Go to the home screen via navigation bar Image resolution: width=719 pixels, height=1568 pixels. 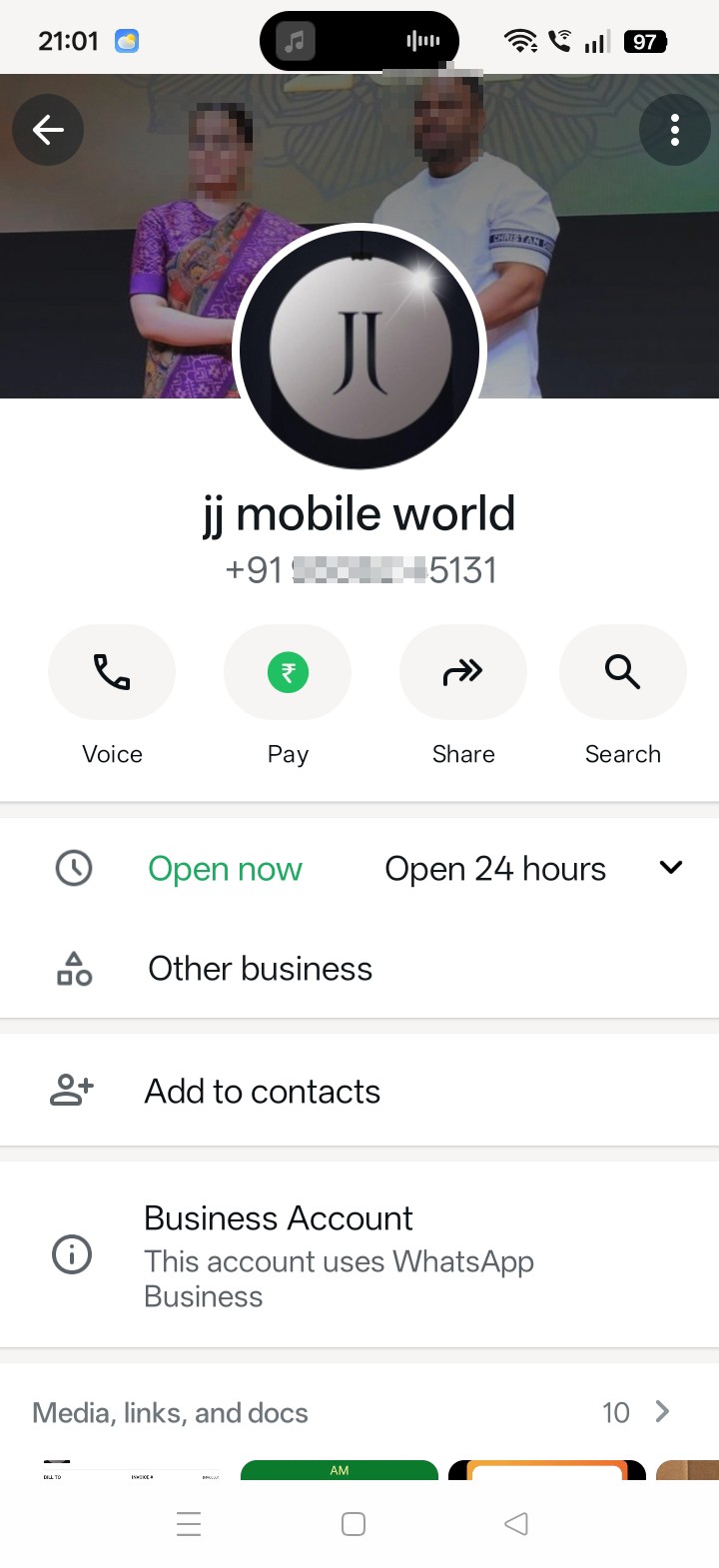[354, 1524]
